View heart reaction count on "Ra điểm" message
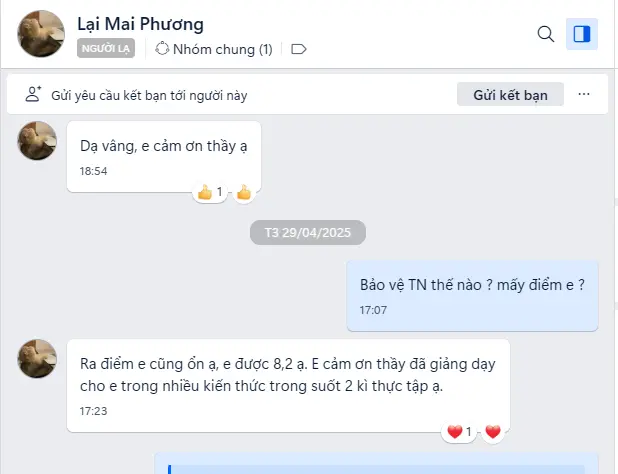 [459, 432]
